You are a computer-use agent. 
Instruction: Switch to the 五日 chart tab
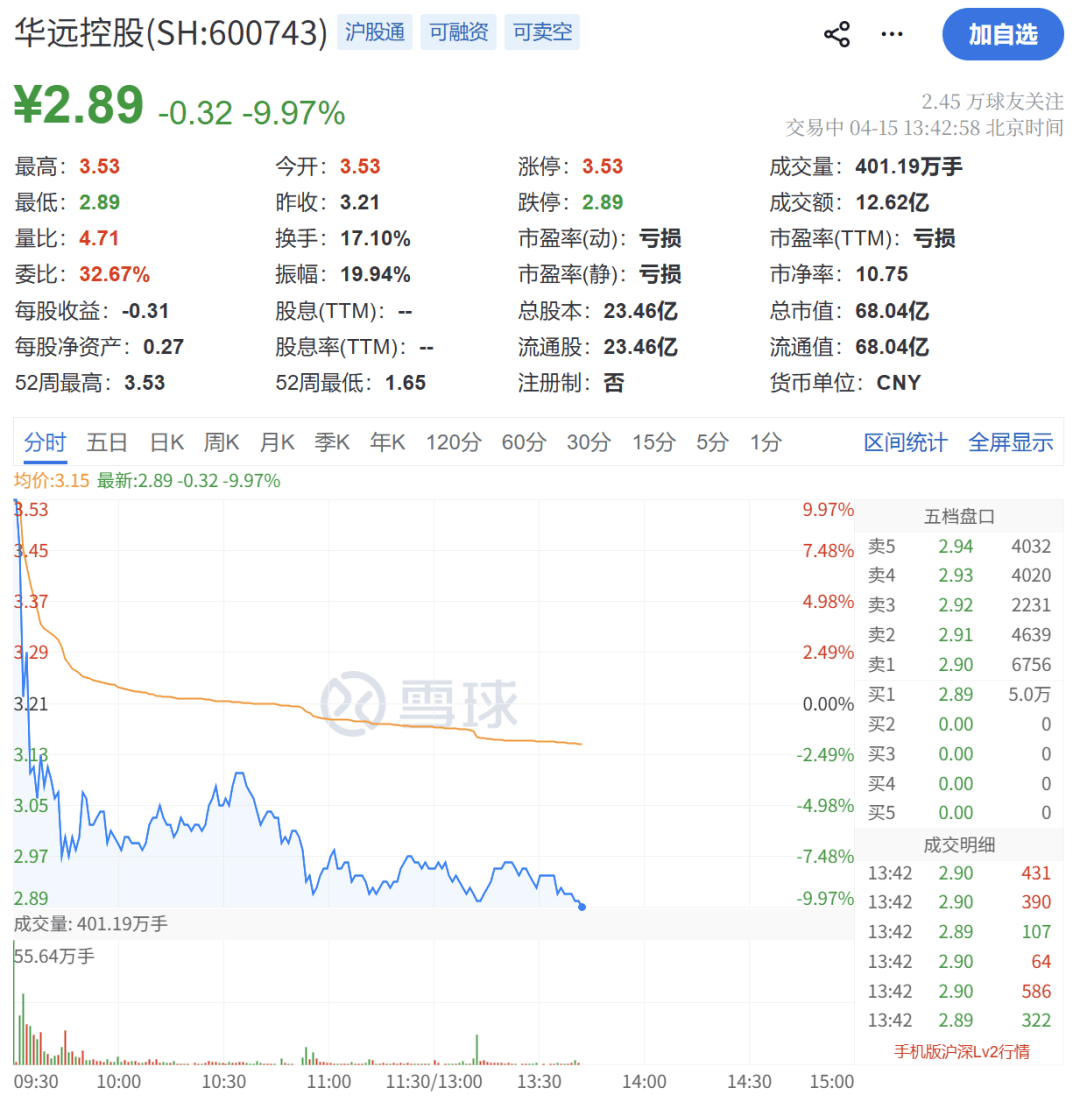pyautogui.click(x=106, y=442)
